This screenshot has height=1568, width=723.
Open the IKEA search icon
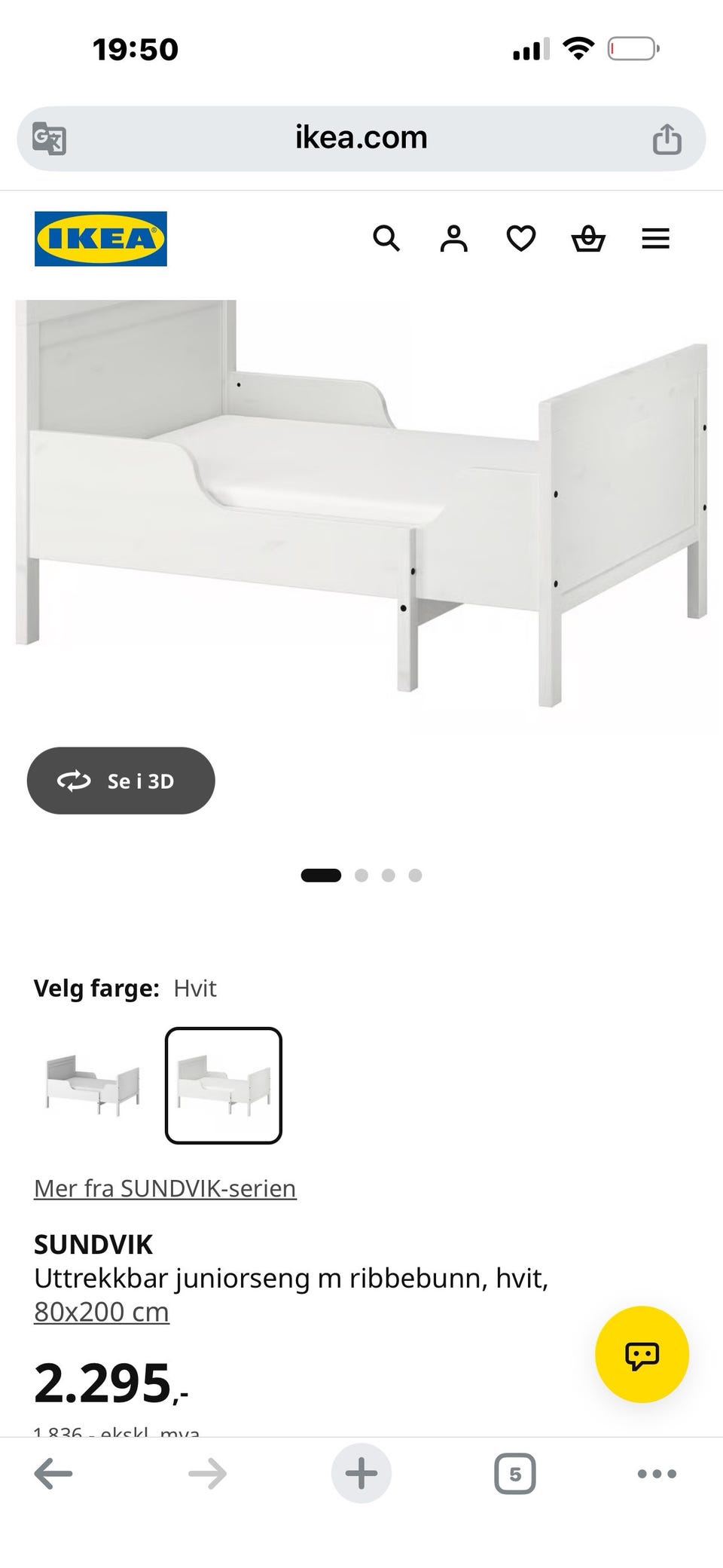(x=386, y=239)
